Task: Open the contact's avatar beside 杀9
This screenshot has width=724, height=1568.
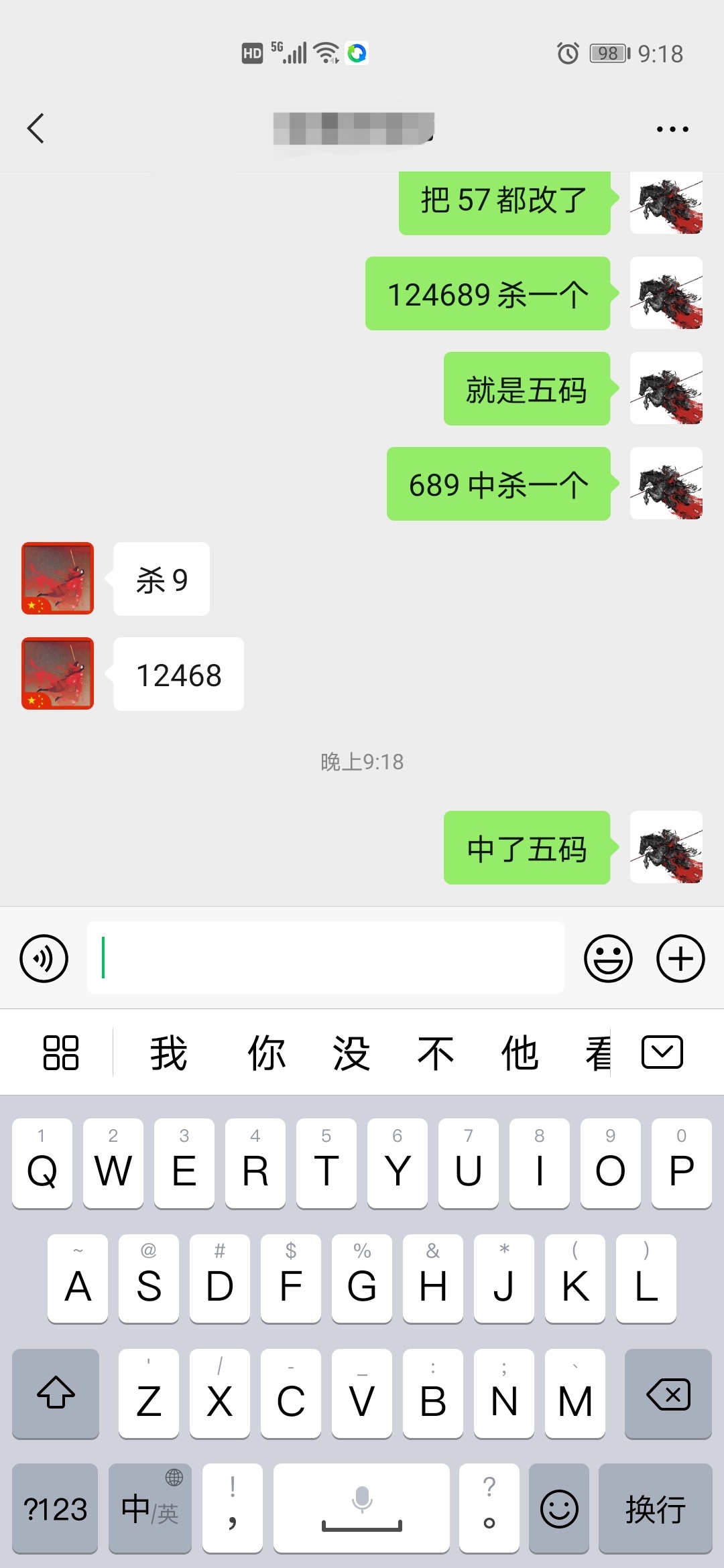Action: pyautogui.click(x=58, y=578)
